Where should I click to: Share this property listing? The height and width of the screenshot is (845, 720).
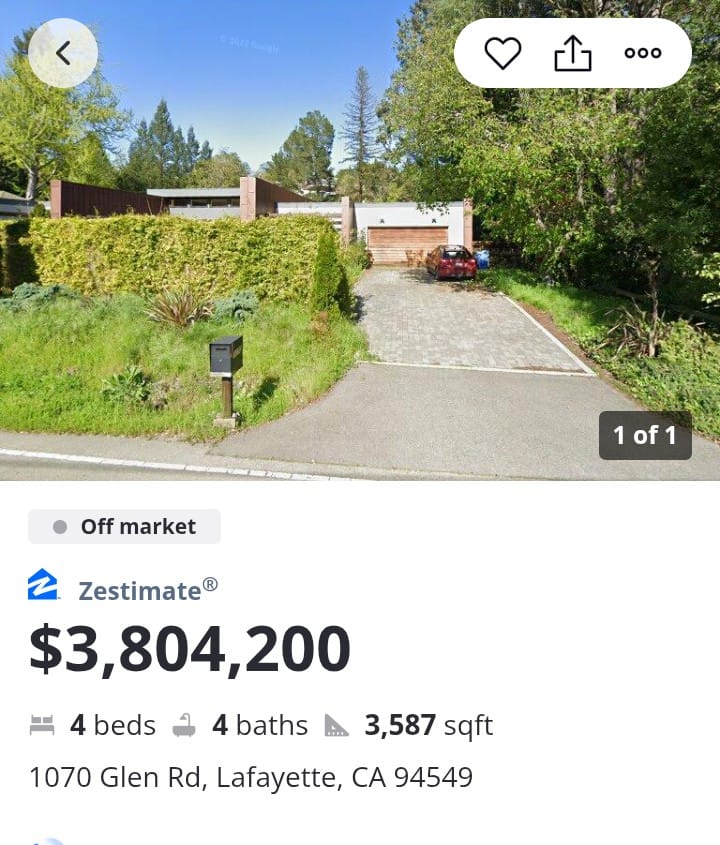pyautogui.click(x=573, y=53)
